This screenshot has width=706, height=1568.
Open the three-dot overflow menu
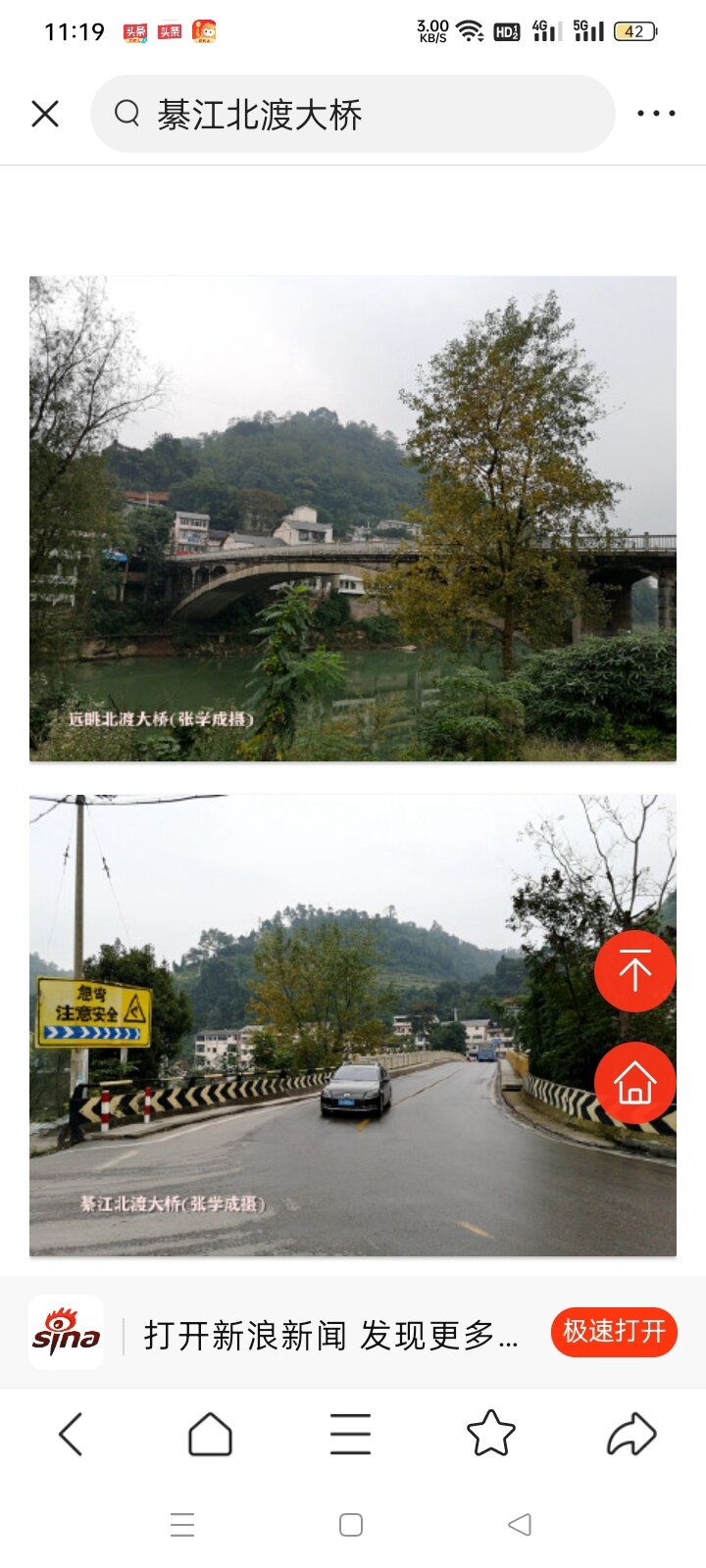click(655, 114)
